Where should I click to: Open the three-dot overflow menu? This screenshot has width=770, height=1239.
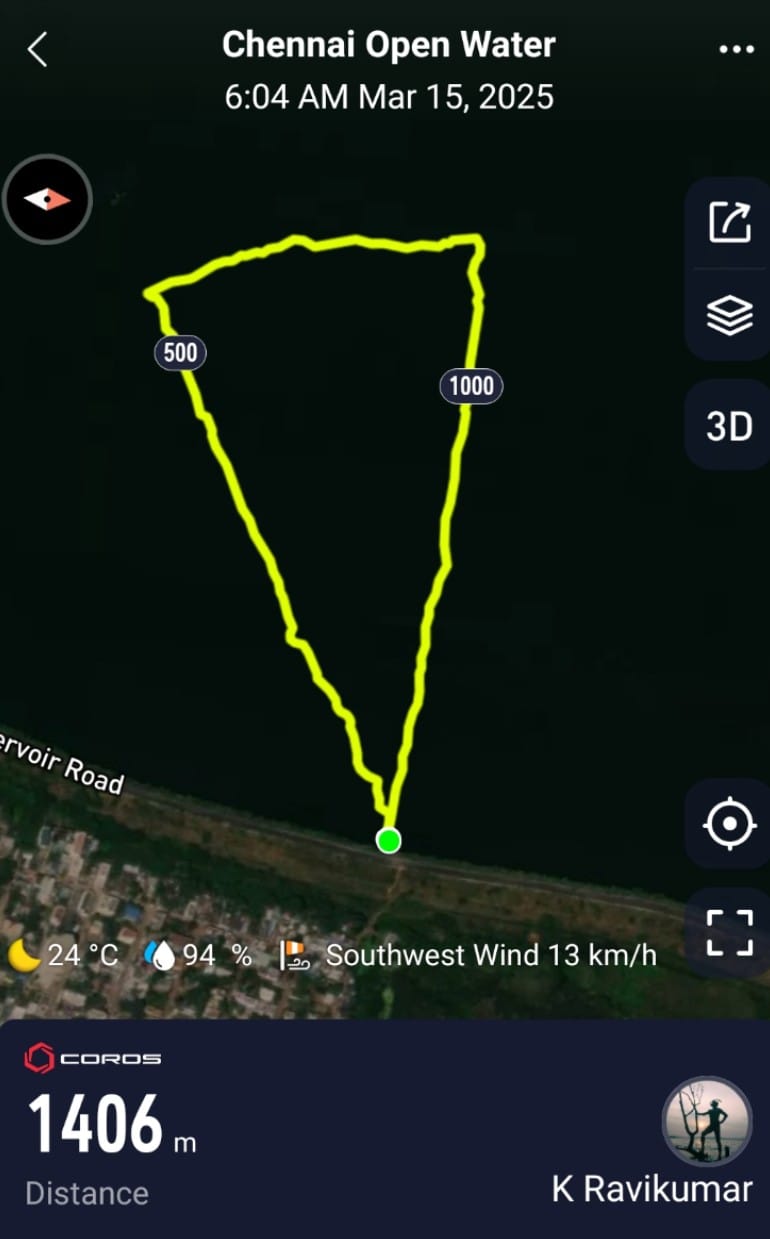pyautogui.click(x=736, y=49)
